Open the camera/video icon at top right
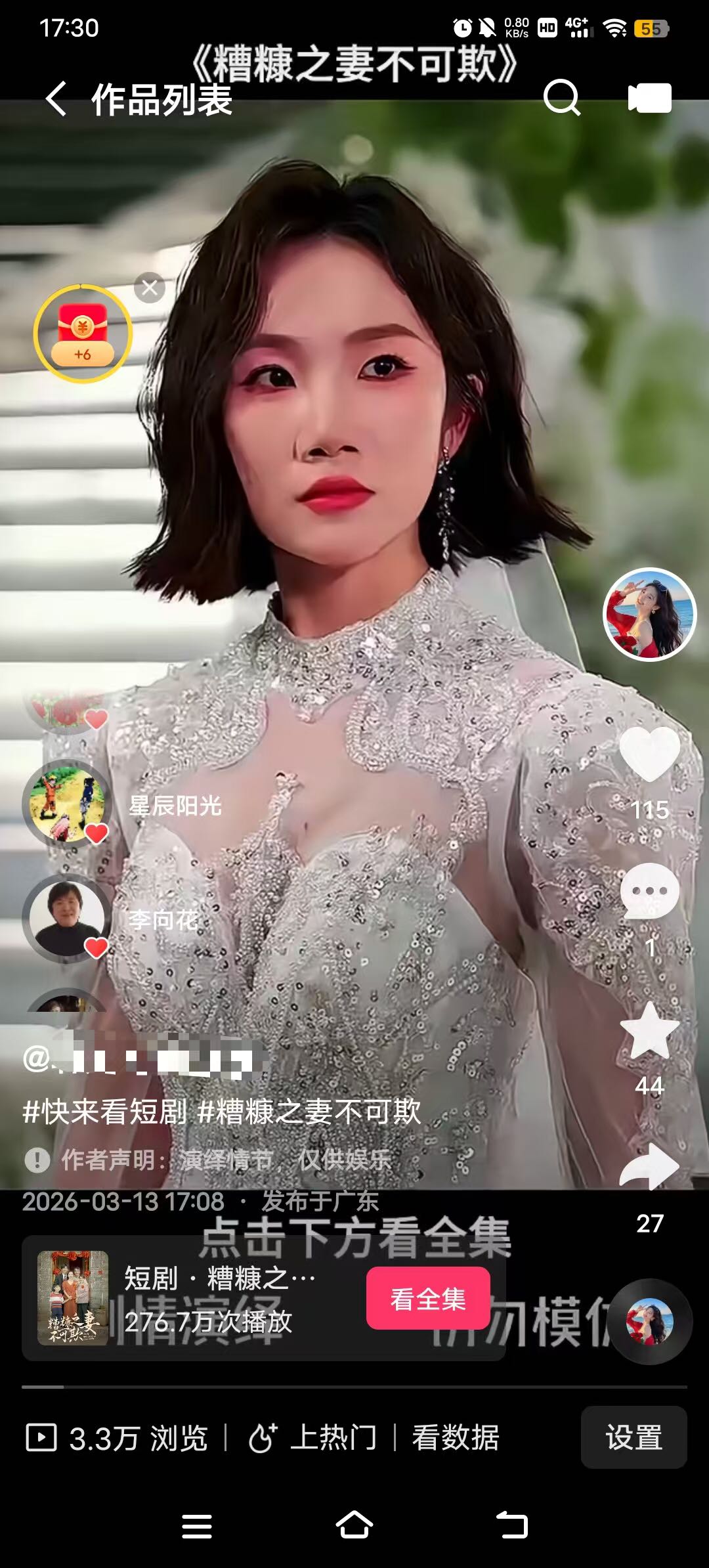This screenshot has height=1568, width=709. pos(649,98)
